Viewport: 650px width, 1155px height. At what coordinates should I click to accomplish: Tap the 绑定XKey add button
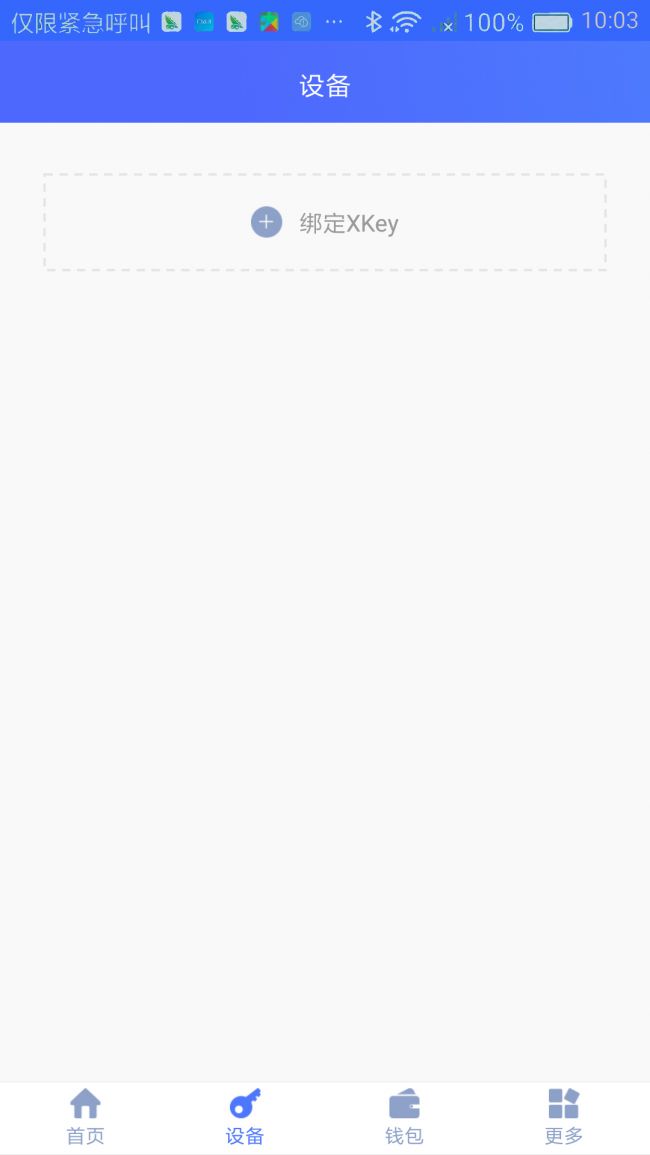tap(324, 222)
